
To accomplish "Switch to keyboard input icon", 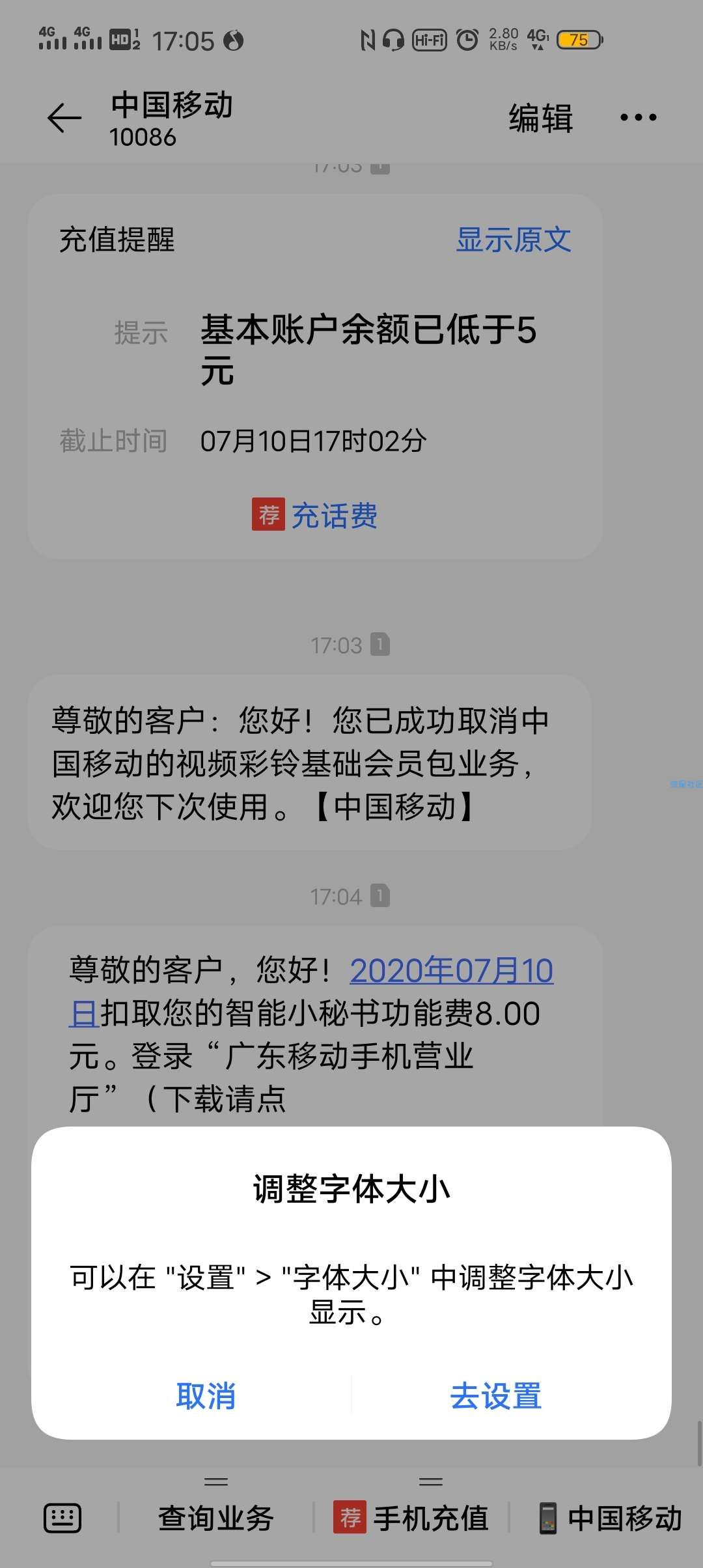I will (62, 1519).
